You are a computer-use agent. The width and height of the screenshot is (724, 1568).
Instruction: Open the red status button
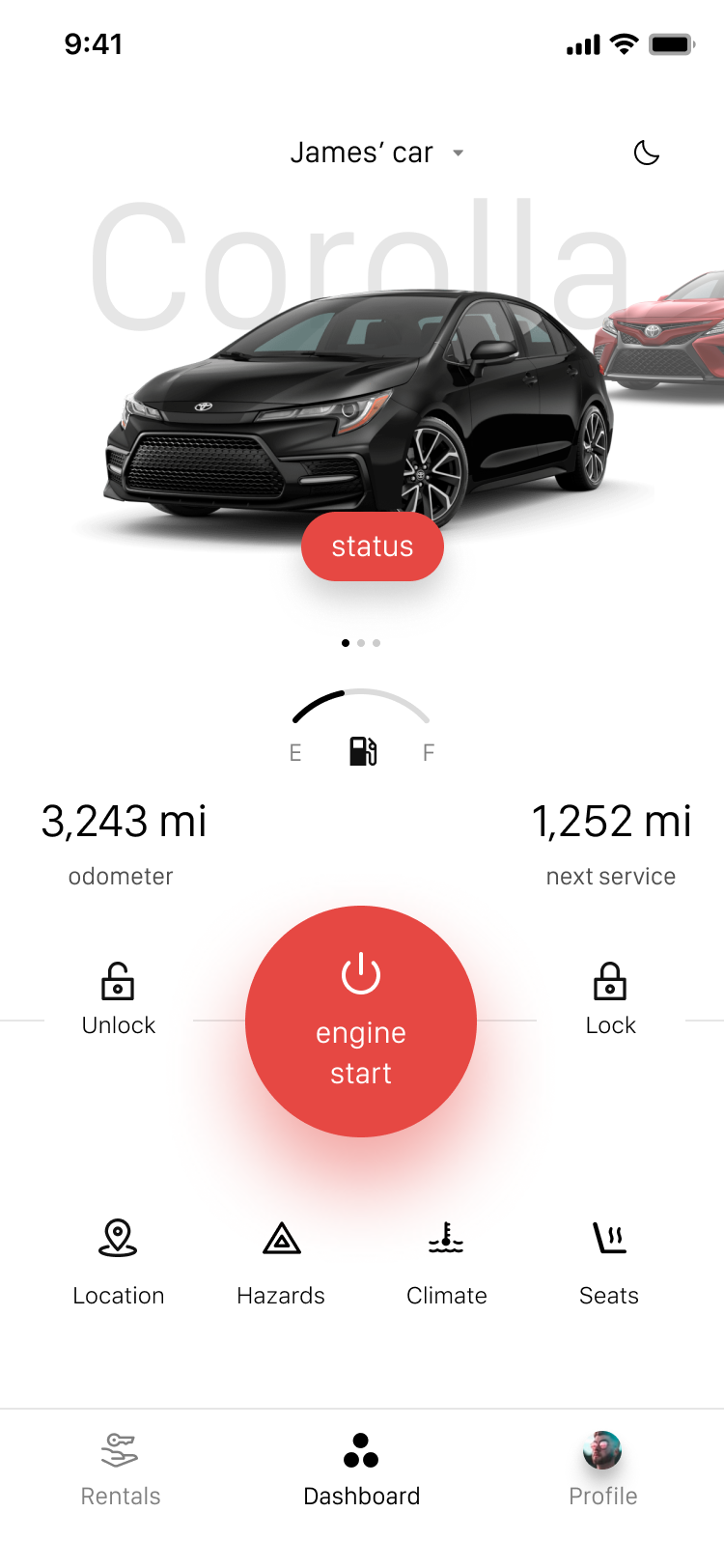click(x=373, y=546)
